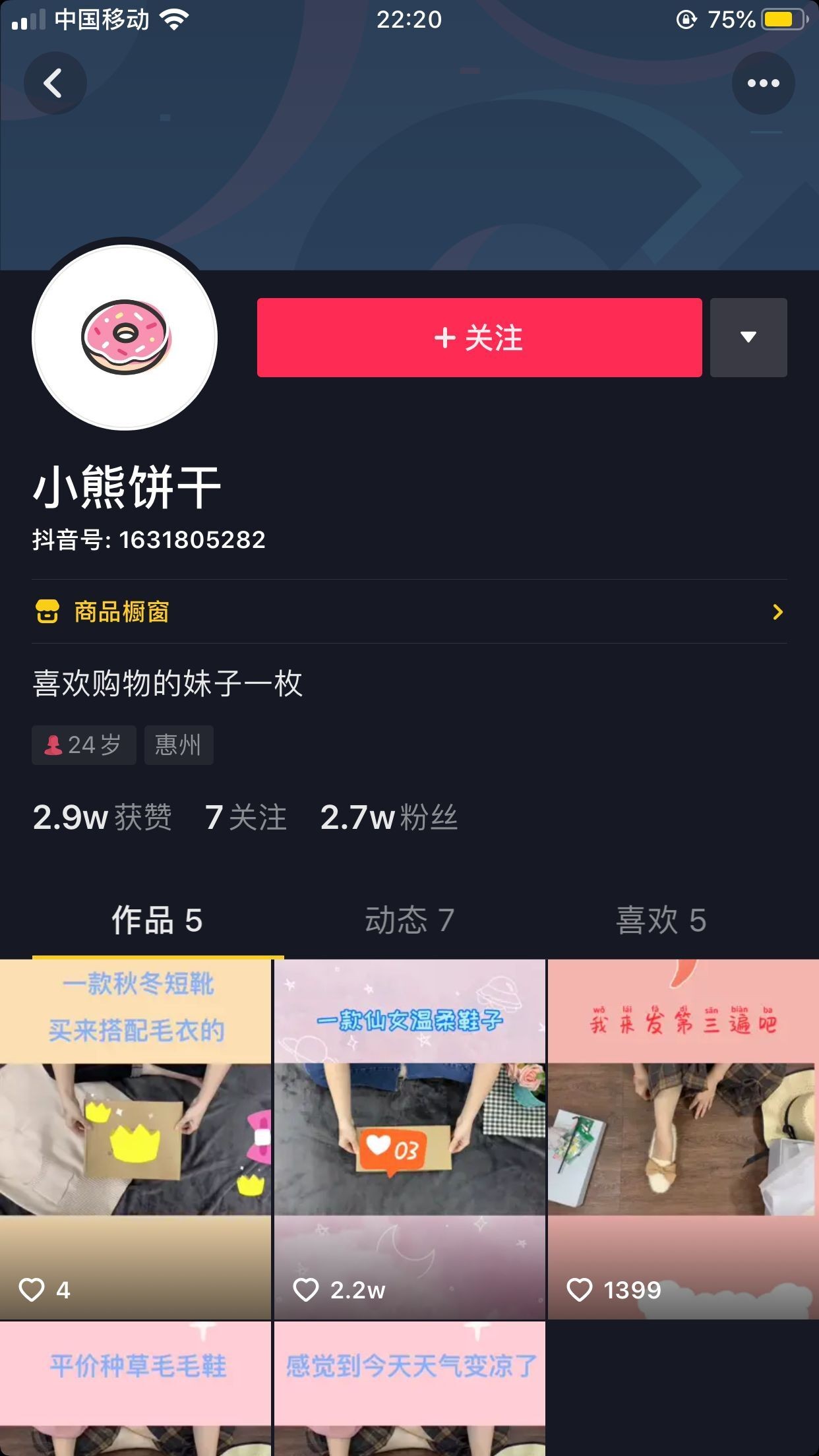Go back using the top arrow

point(55,83)
